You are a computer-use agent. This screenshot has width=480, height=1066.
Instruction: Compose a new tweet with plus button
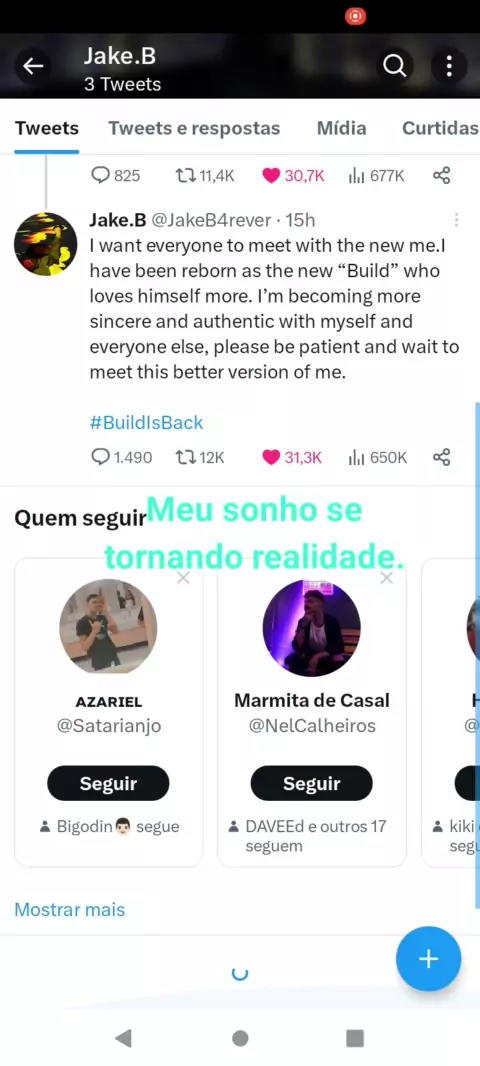click(428, 959)
